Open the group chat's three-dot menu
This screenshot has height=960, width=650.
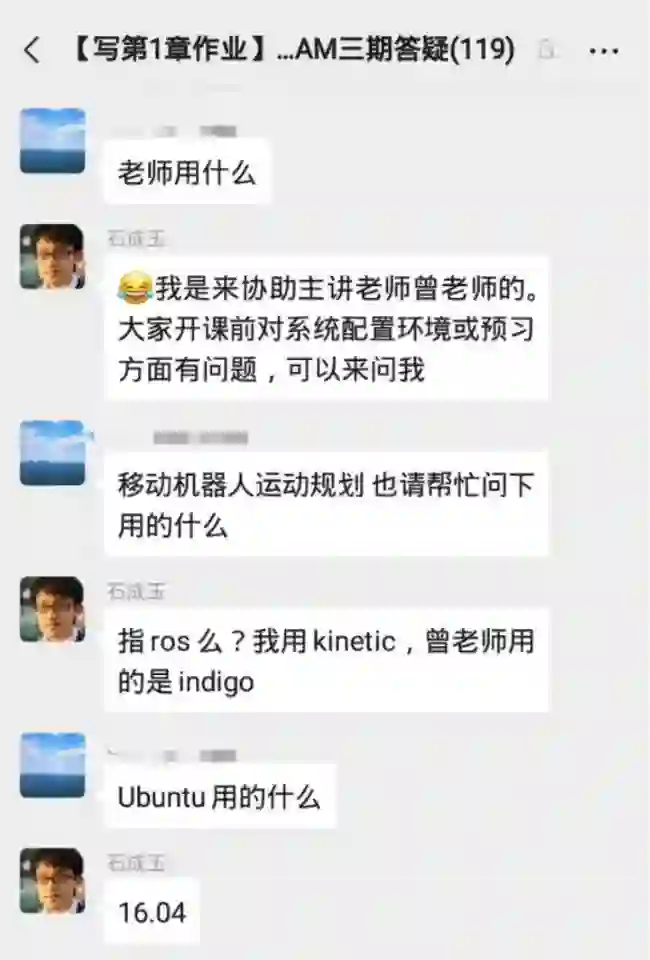[x=603, y=50]
